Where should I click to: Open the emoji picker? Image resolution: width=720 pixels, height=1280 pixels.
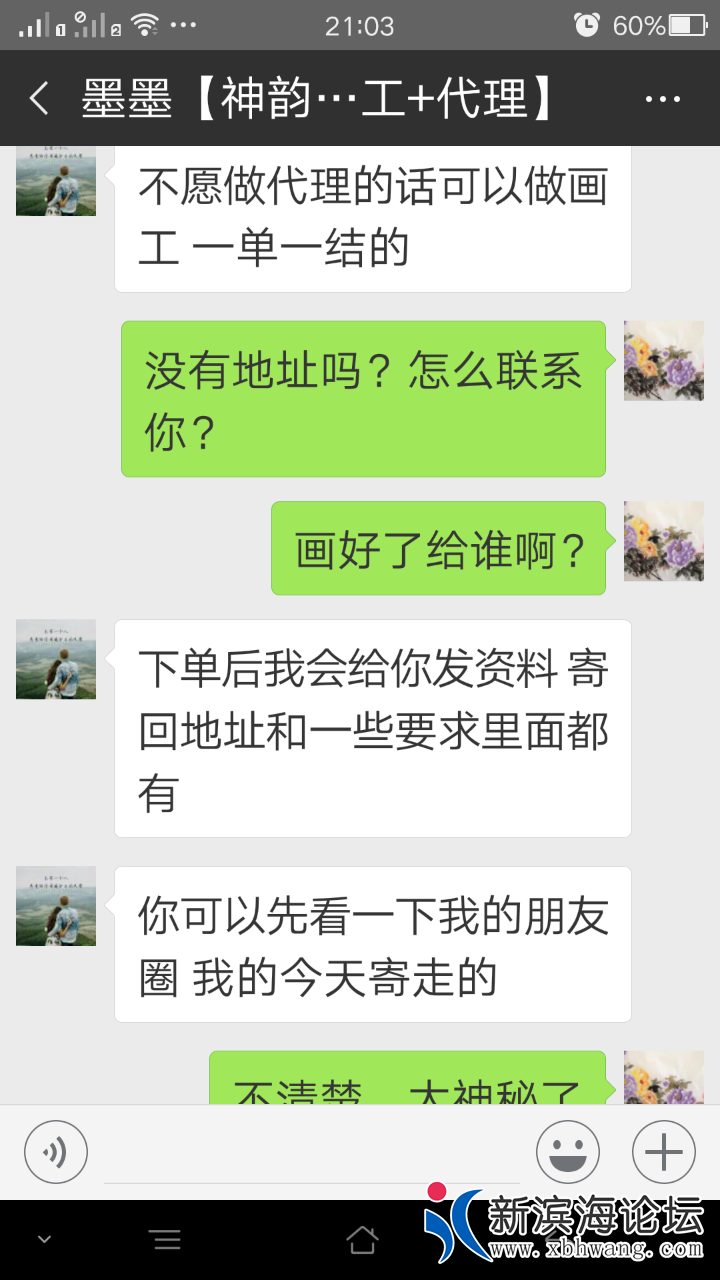pos(568,1152)
